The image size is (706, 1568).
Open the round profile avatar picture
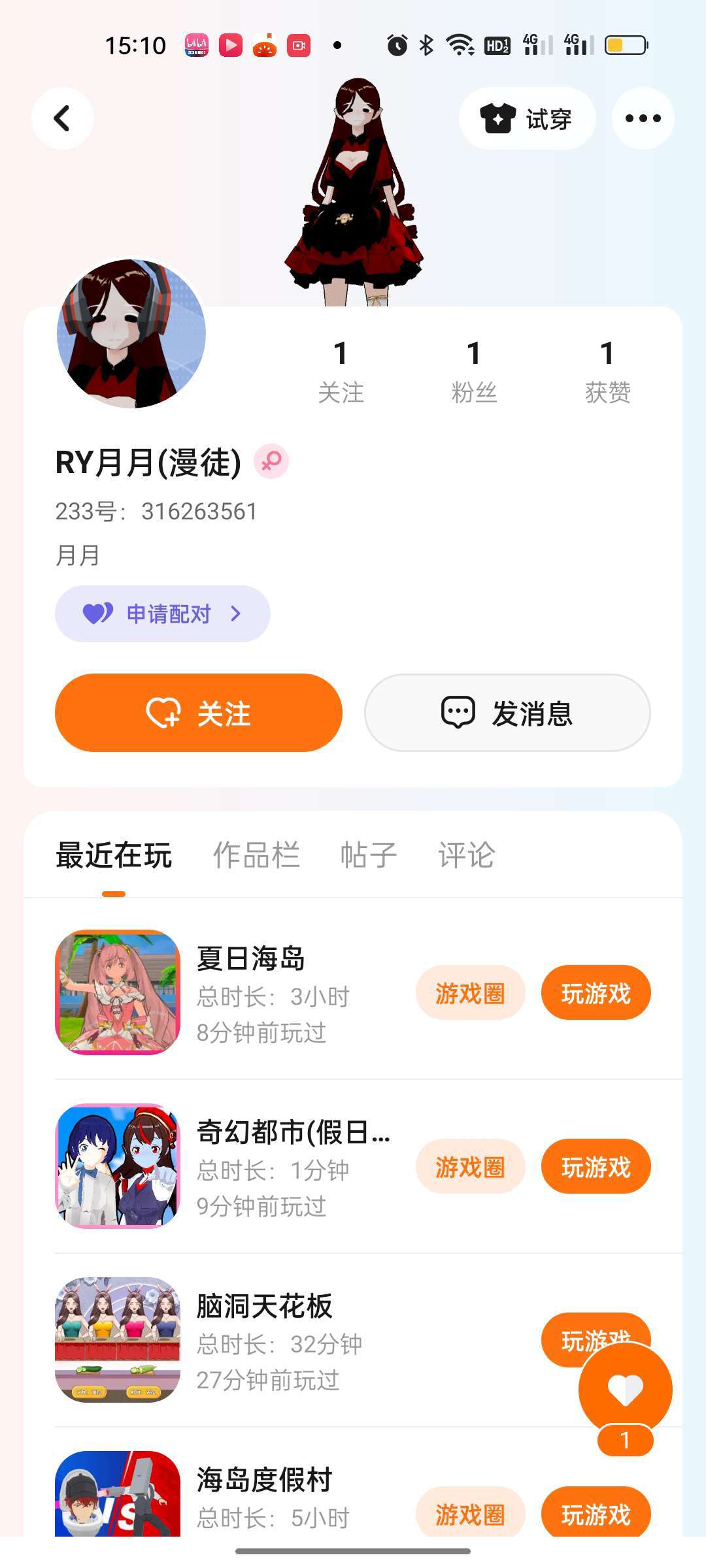131,333
